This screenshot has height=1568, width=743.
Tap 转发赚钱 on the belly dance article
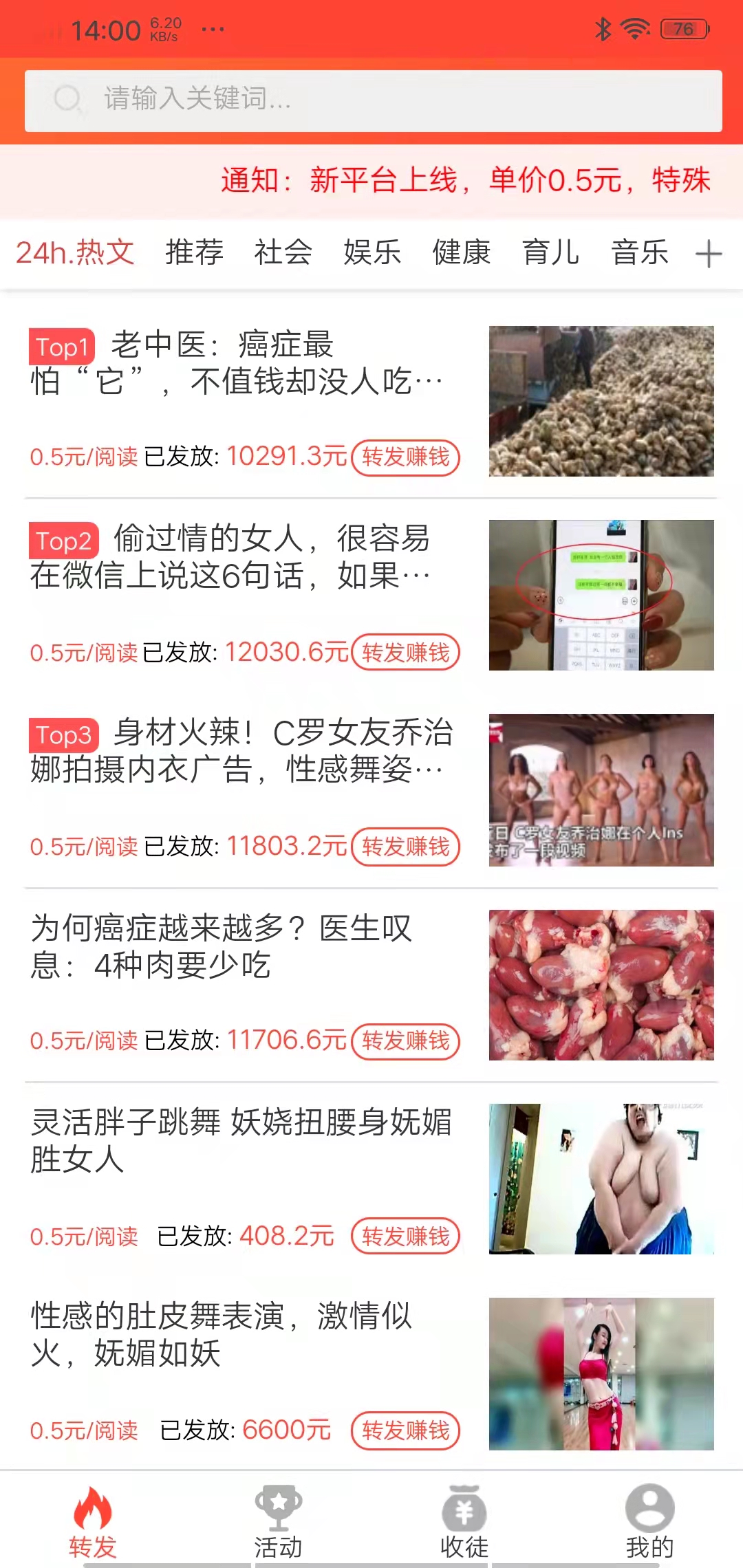pyautogui.click(x=406, y=1431)
